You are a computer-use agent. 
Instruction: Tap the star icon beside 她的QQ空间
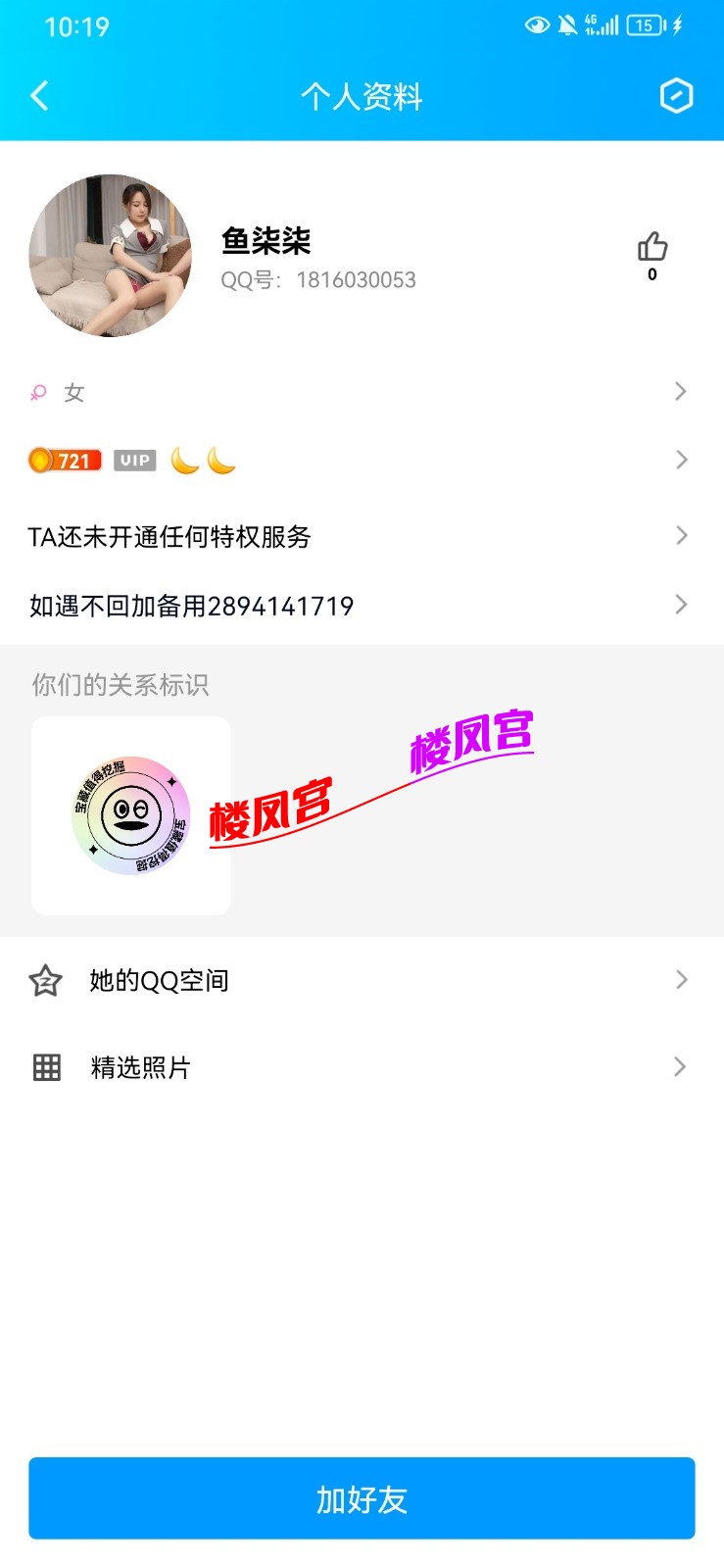tap(44, 979)
